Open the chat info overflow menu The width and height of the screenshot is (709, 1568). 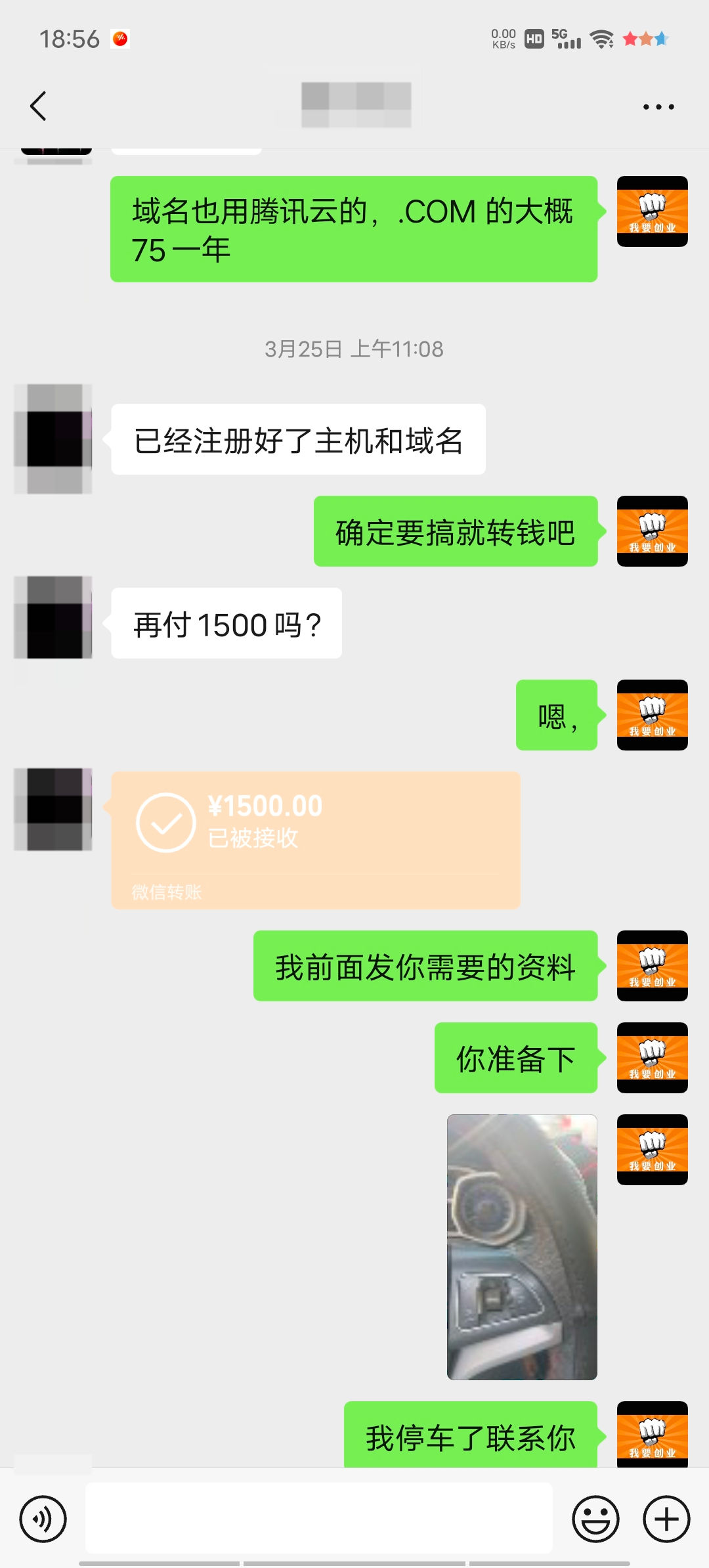click(658, 106)
